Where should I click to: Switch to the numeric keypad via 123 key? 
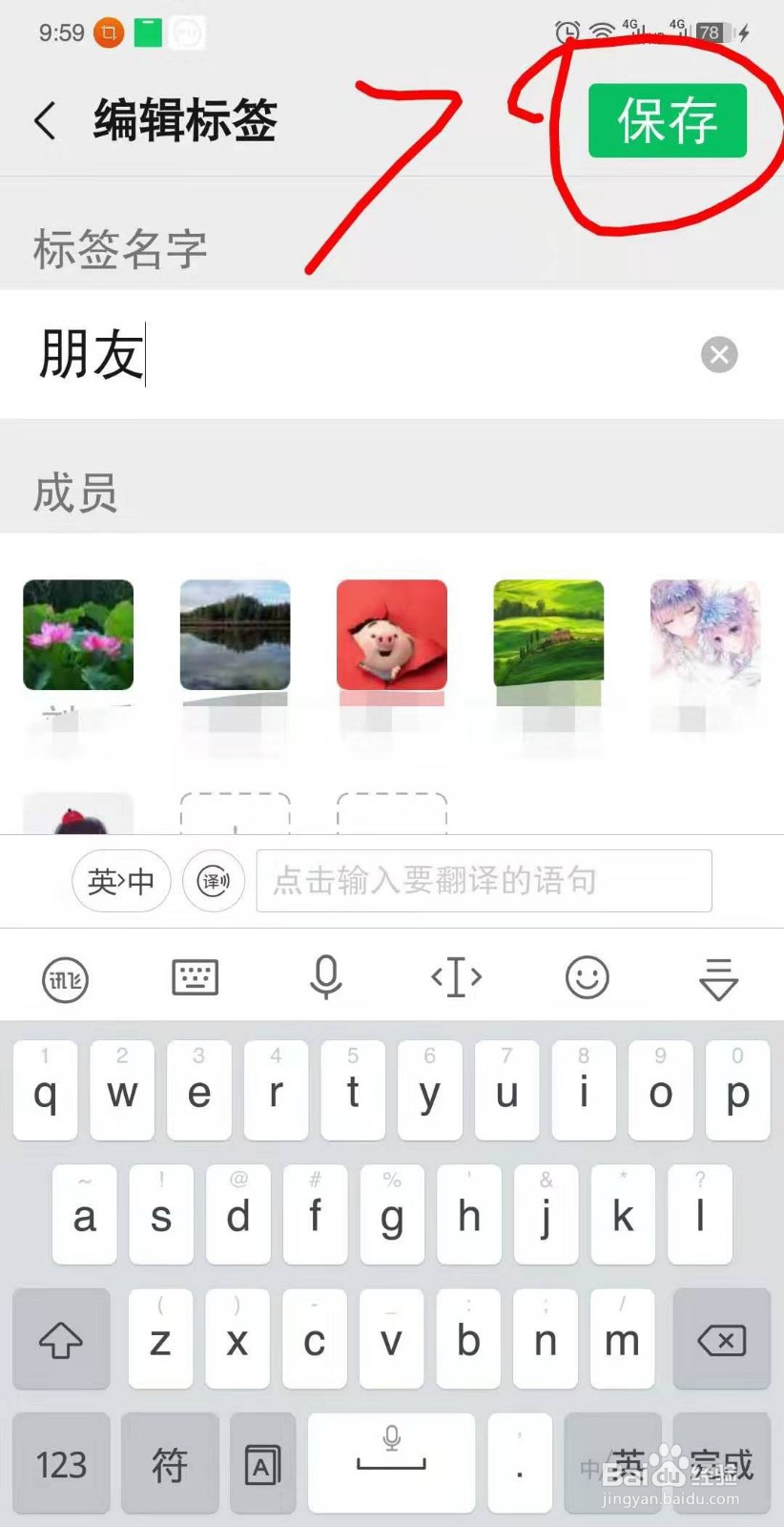point(60,1463)
